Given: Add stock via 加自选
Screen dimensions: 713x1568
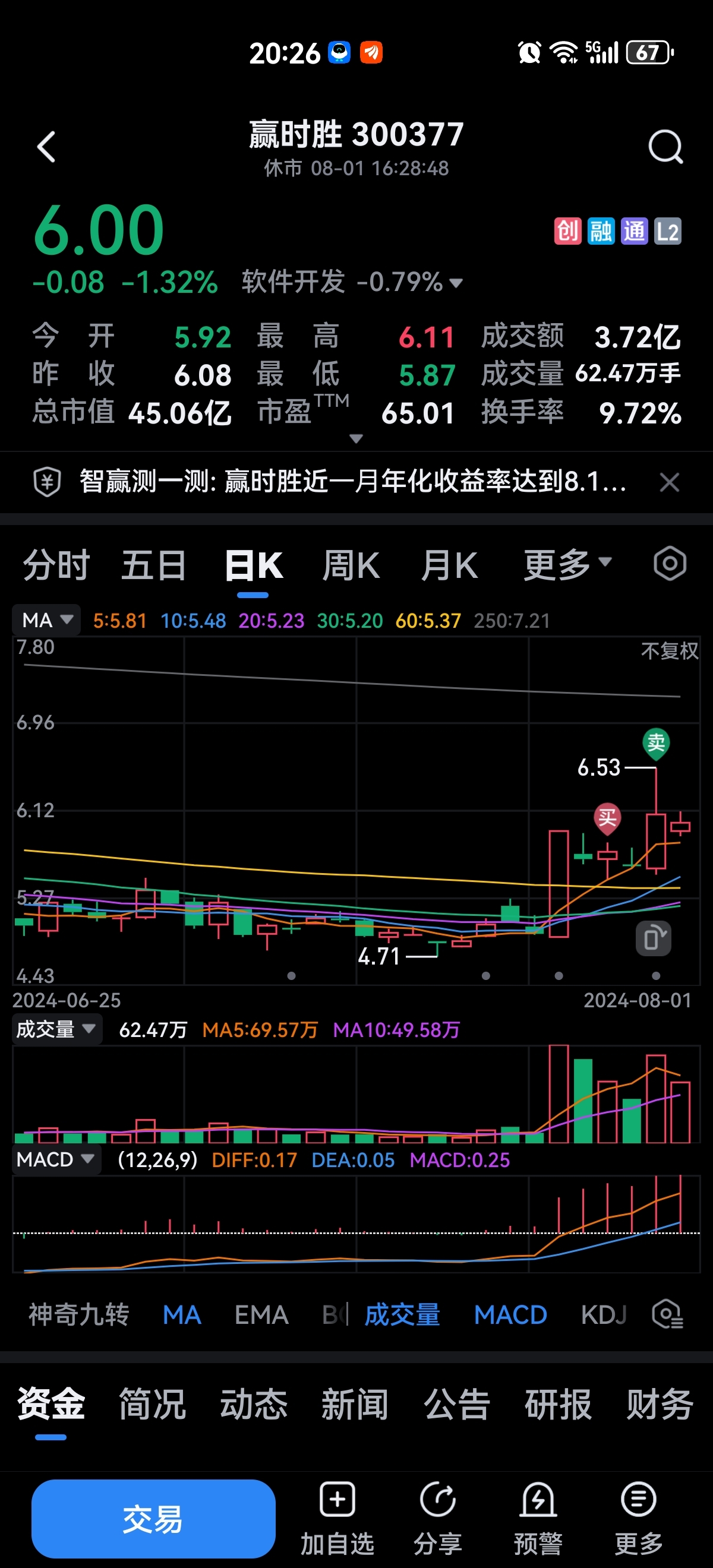Looking at the screenshot, I should coord(337,1519).
